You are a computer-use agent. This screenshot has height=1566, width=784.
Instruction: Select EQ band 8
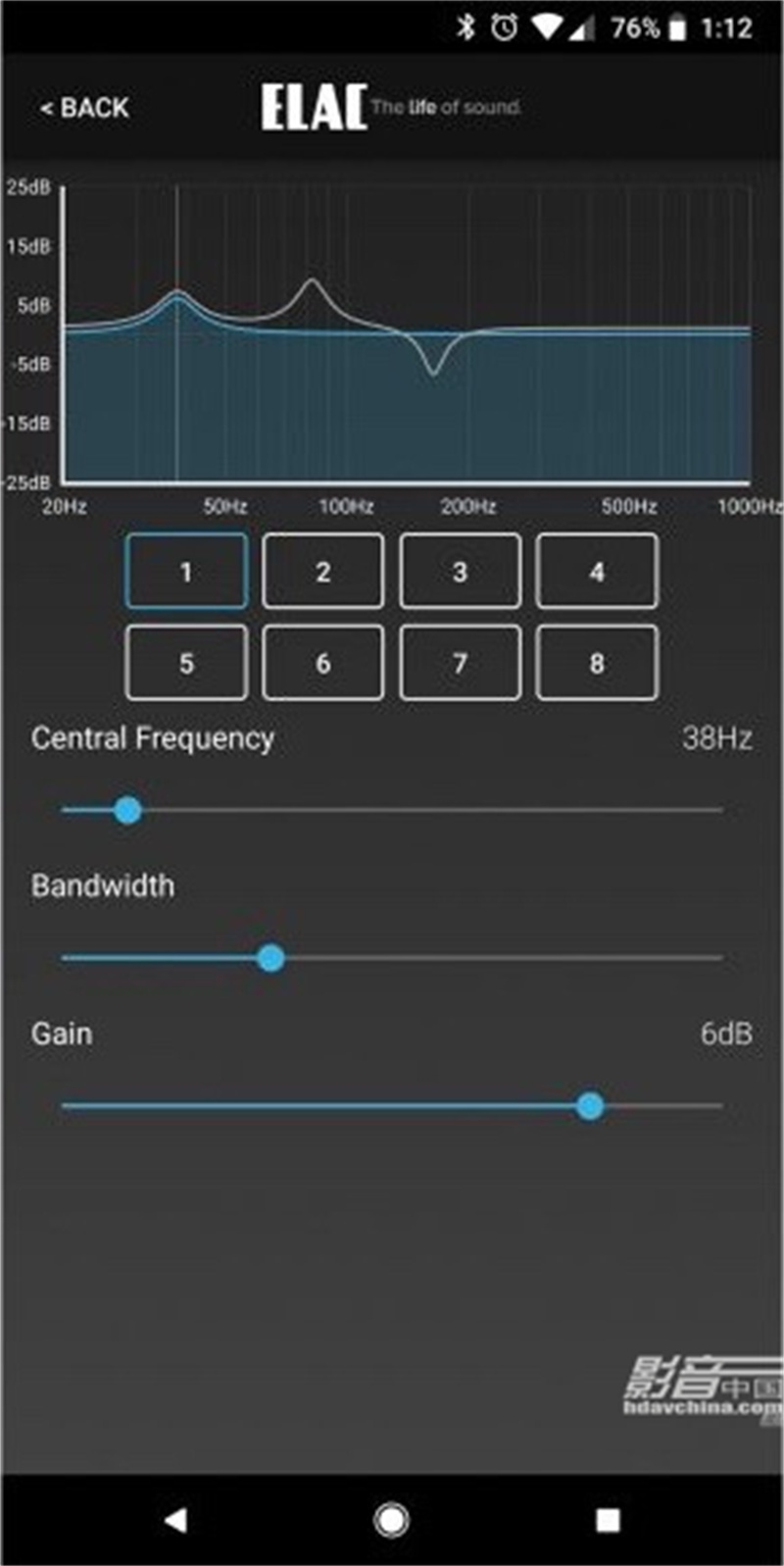click(597, 663)
